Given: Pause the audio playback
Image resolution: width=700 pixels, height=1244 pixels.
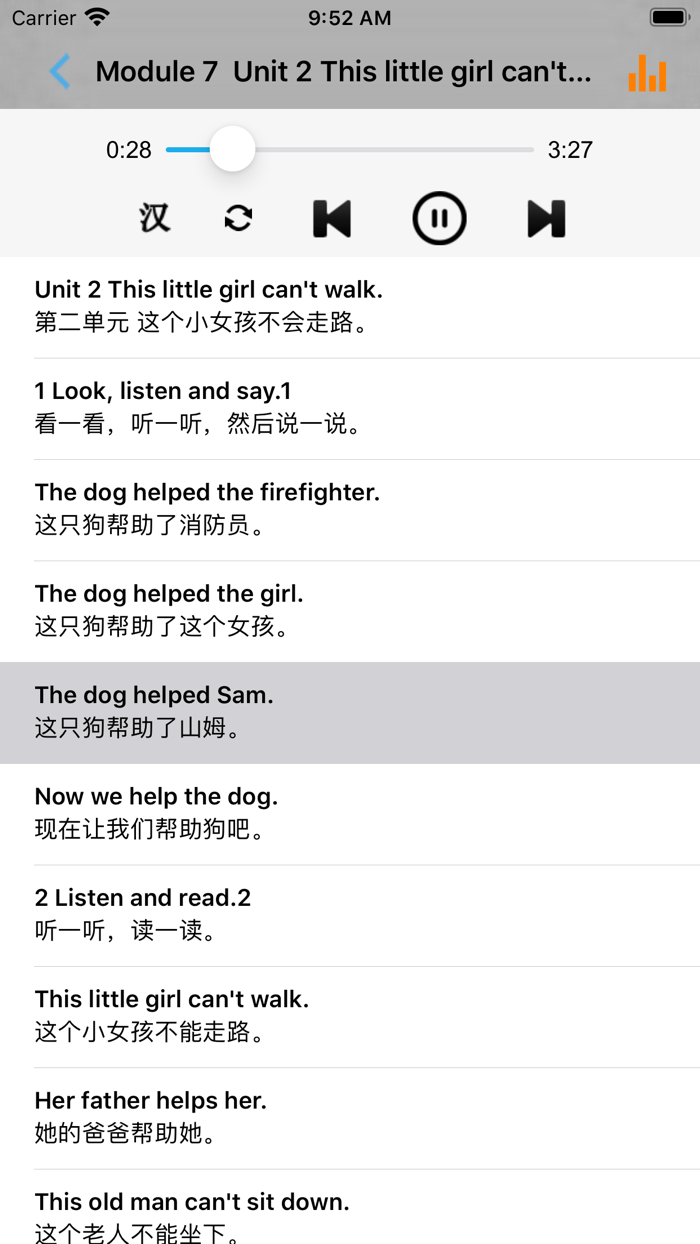Looking at the screenshot, I should 440,218.
